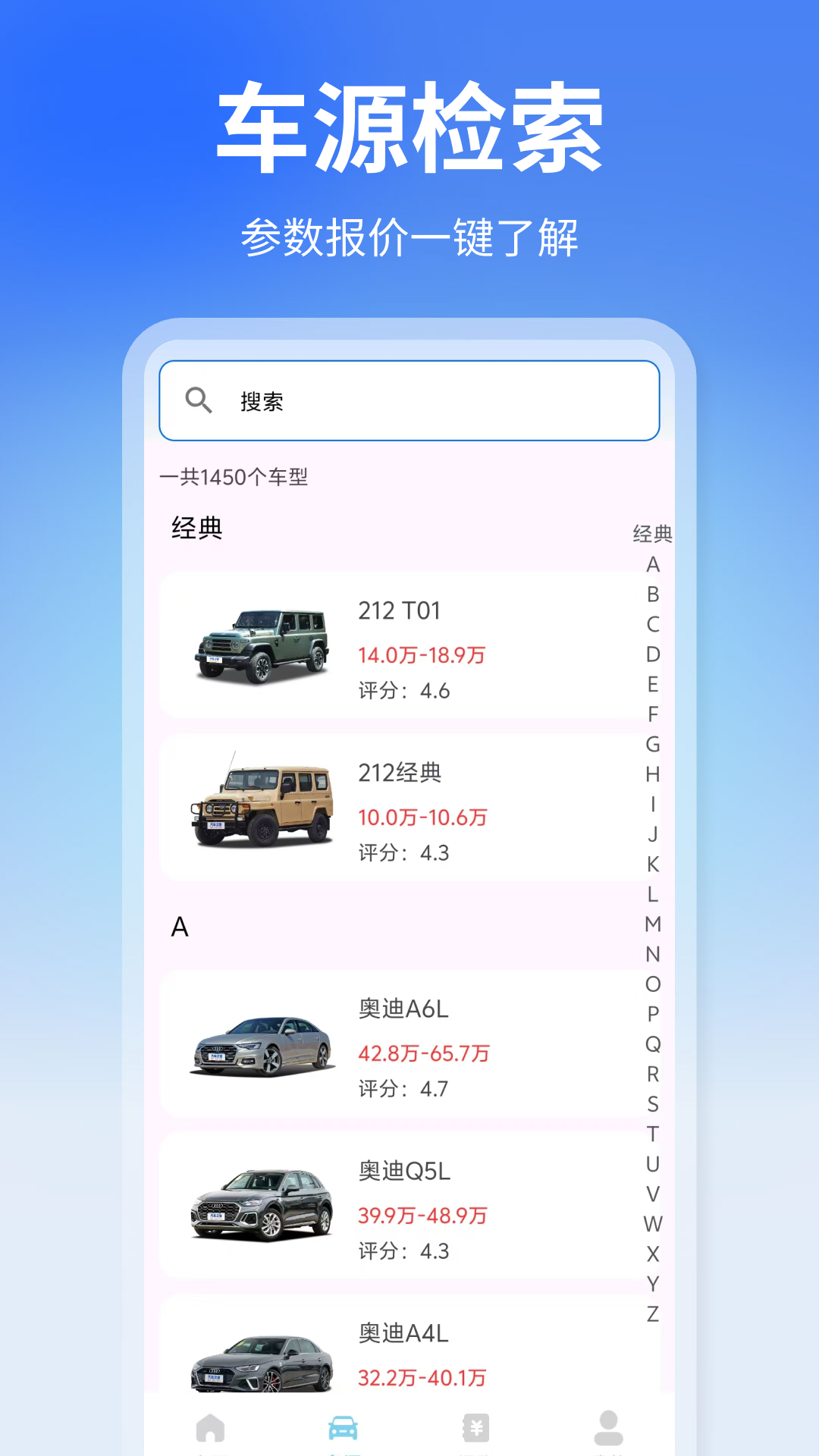Tap the magnifying glass search icon
Viewport: 819px width, 1456px height.
tap(199, 400)
